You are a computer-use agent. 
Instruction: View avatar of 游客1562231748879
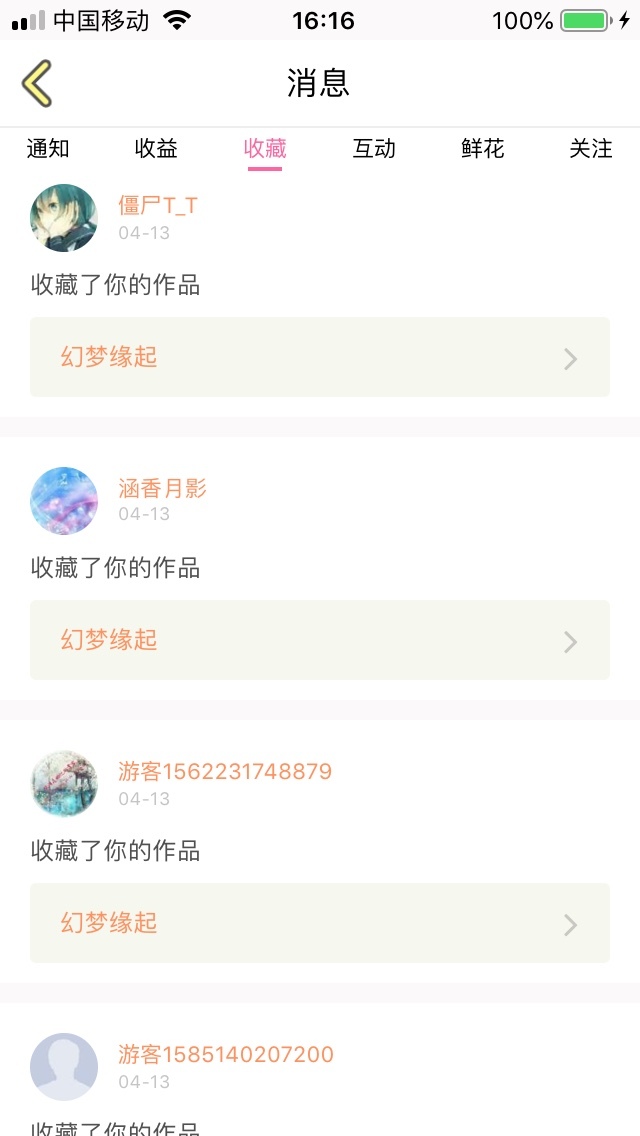[x=64, y=784]
